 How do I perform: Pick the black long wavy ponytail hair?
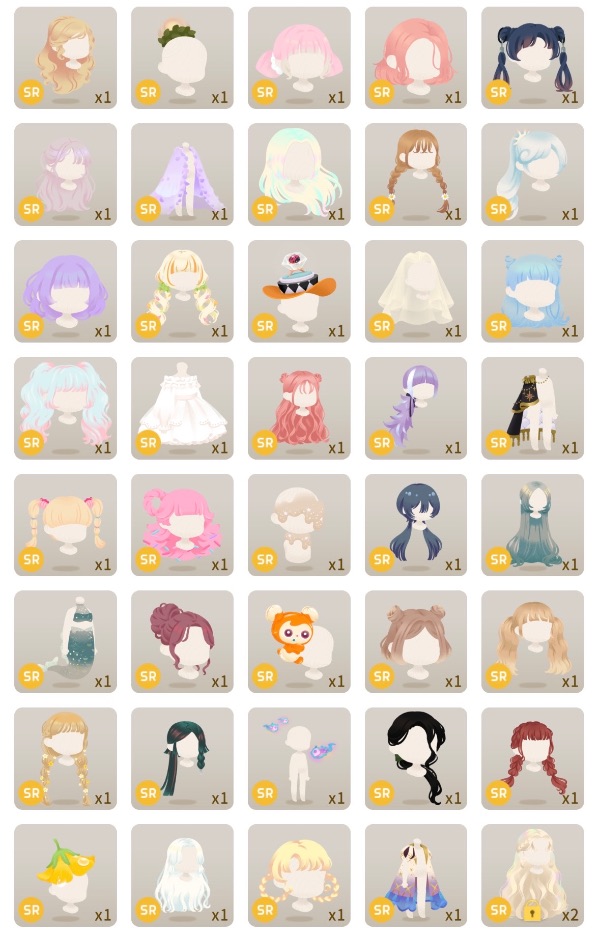tap(415, 758)
